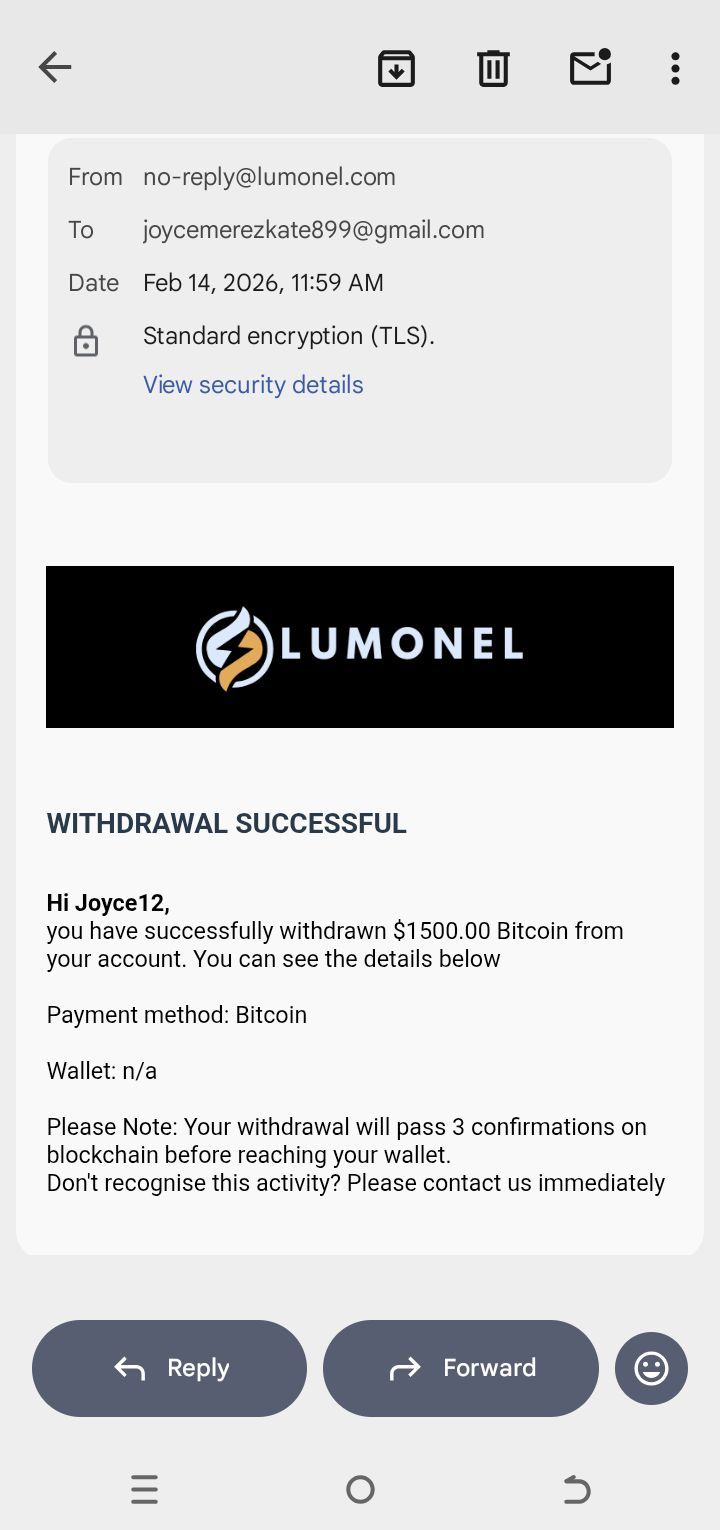Add an emoji reaction

pyautogui.click(x=651, y=1368)
